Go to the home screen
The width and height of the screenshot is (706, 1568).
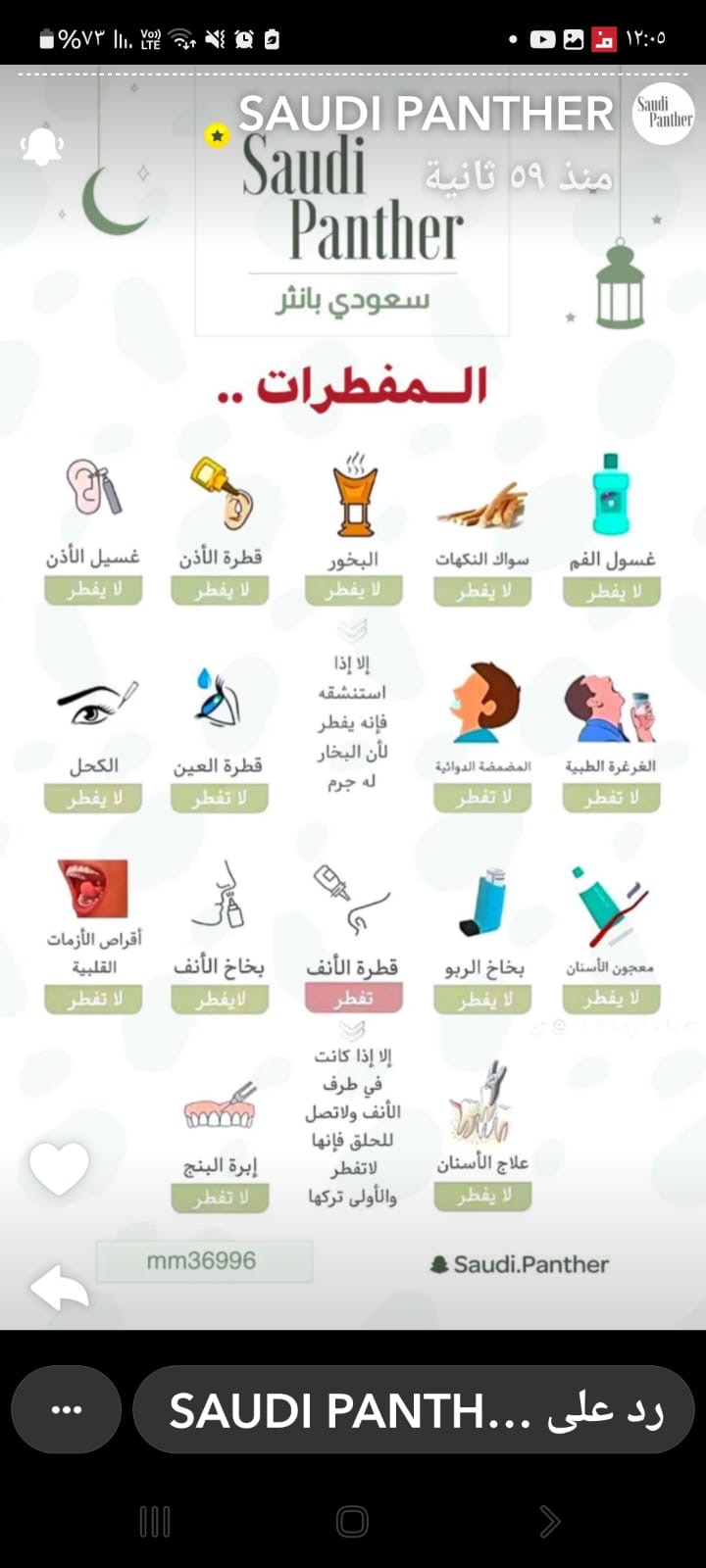352,1521
